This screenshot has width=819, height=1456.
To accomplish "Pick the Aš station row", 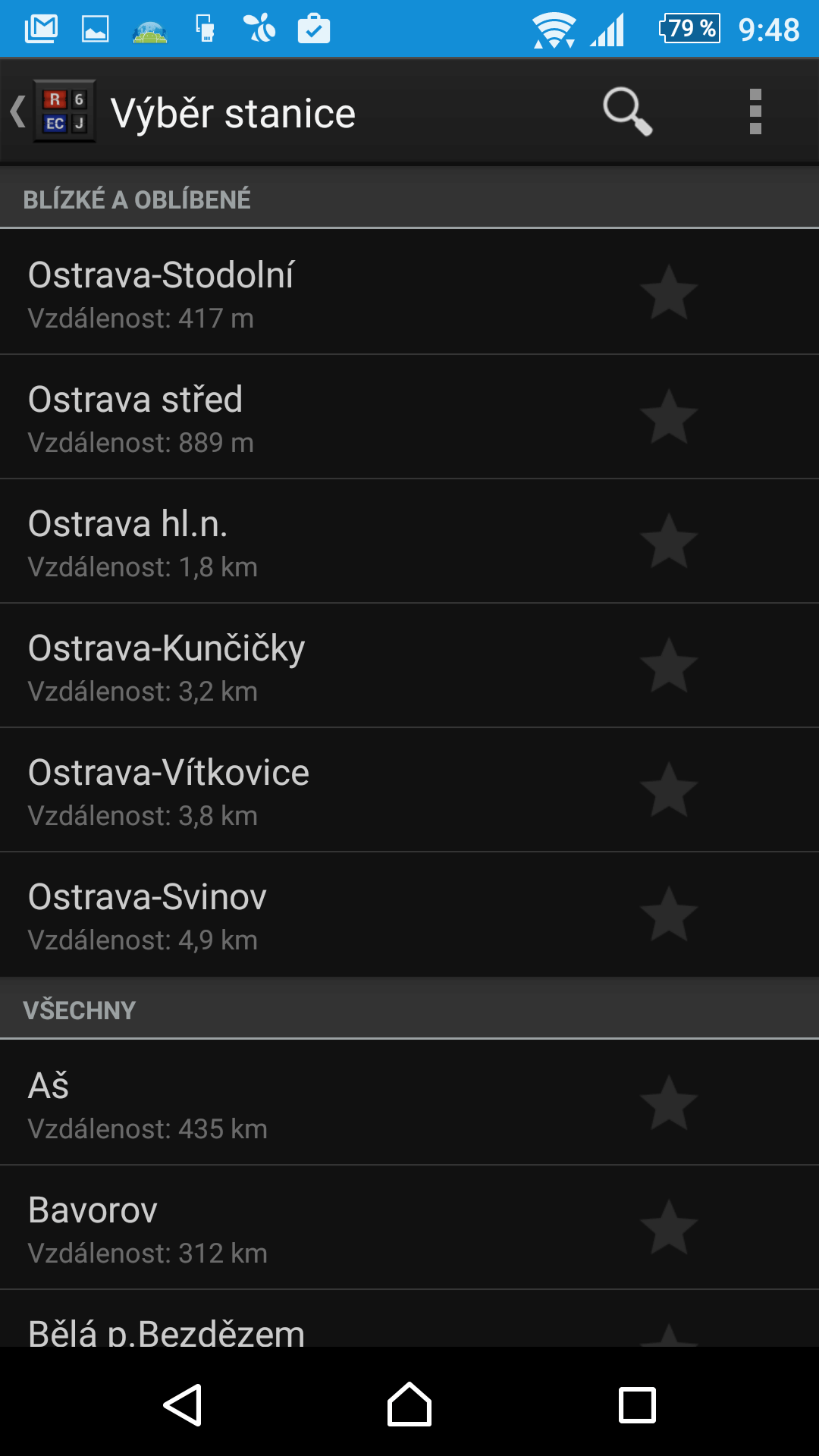I will point(409,1103).
